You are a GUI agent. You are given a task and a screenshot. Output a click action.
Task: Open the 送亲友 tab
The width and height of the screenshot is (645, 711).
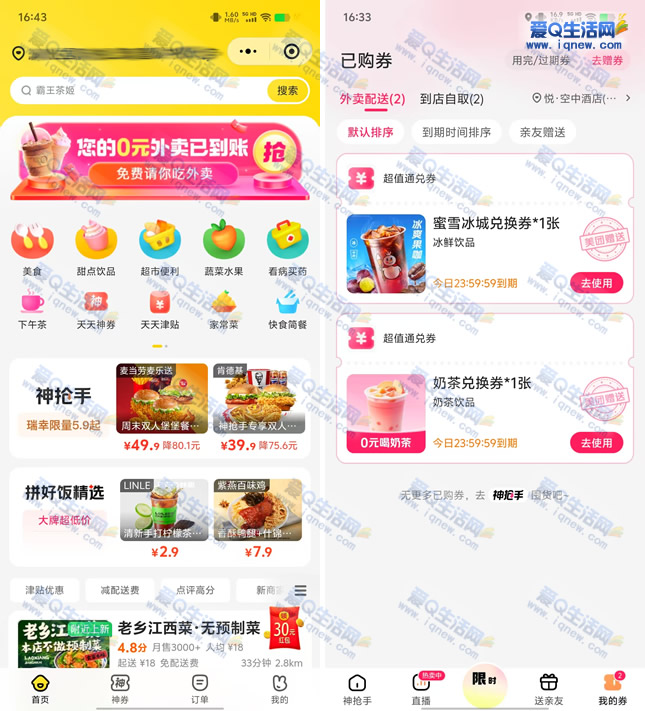[x=549, y=688]
